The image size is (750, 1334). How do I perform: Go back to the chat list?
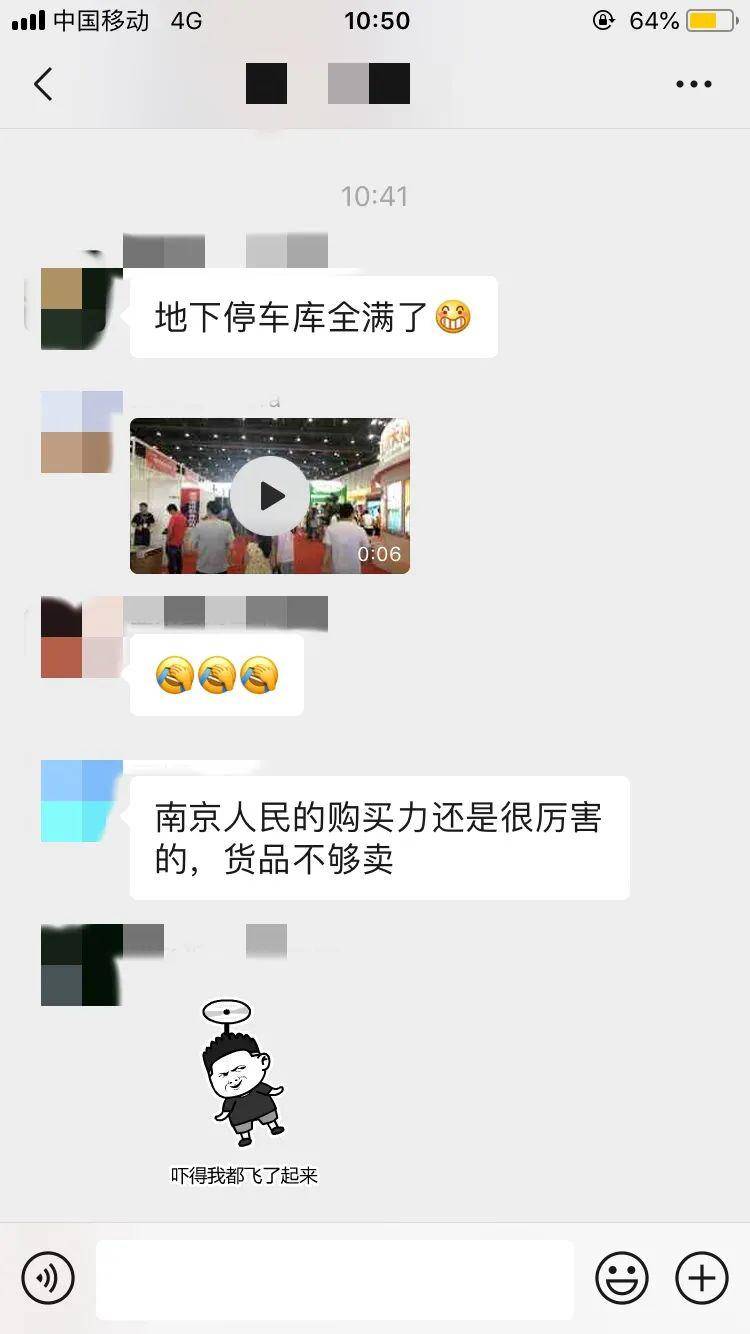[43, 84]
